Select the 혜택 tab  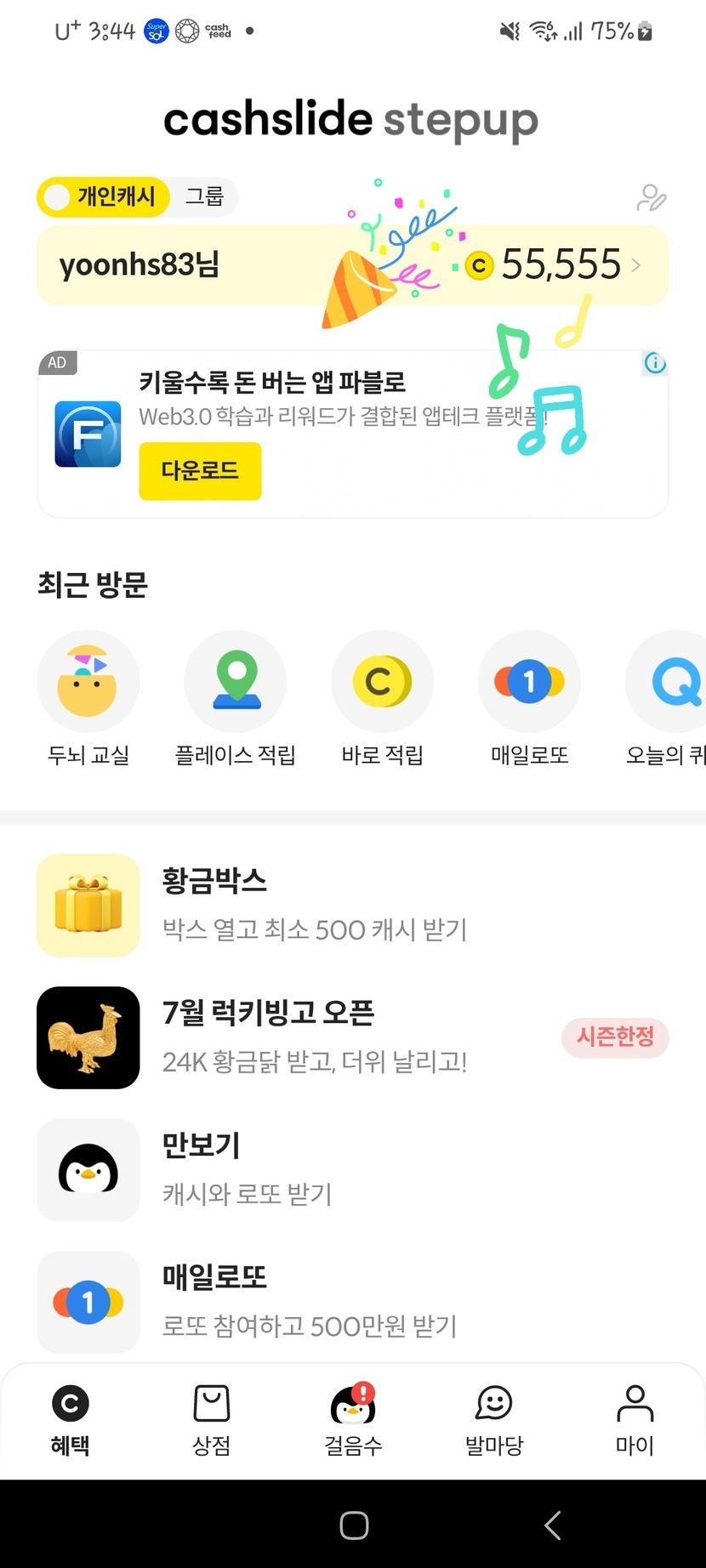[71, 1420]
